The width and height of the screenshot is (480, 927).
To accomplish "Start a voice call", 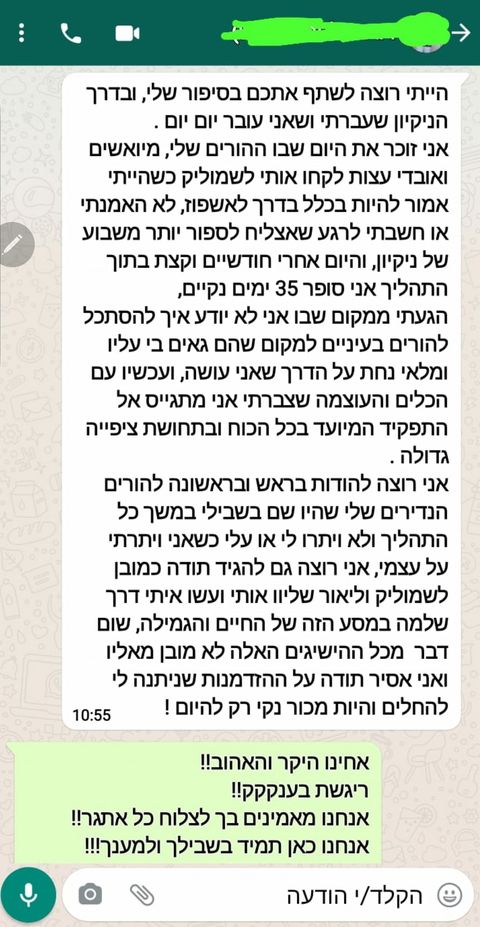I will [x=71, y=34].
